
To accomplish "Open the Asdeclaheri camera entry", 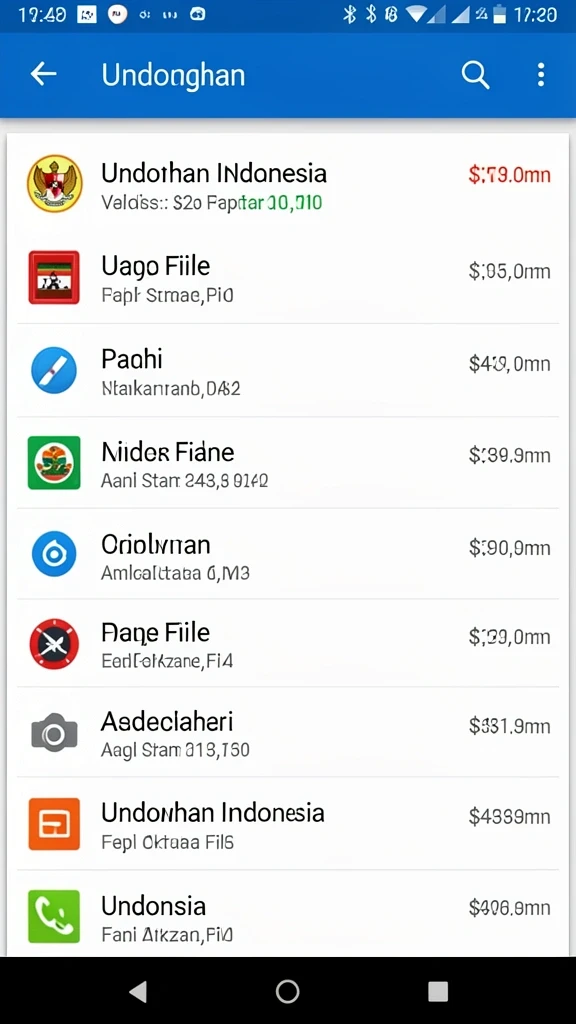I will [288, 732].
